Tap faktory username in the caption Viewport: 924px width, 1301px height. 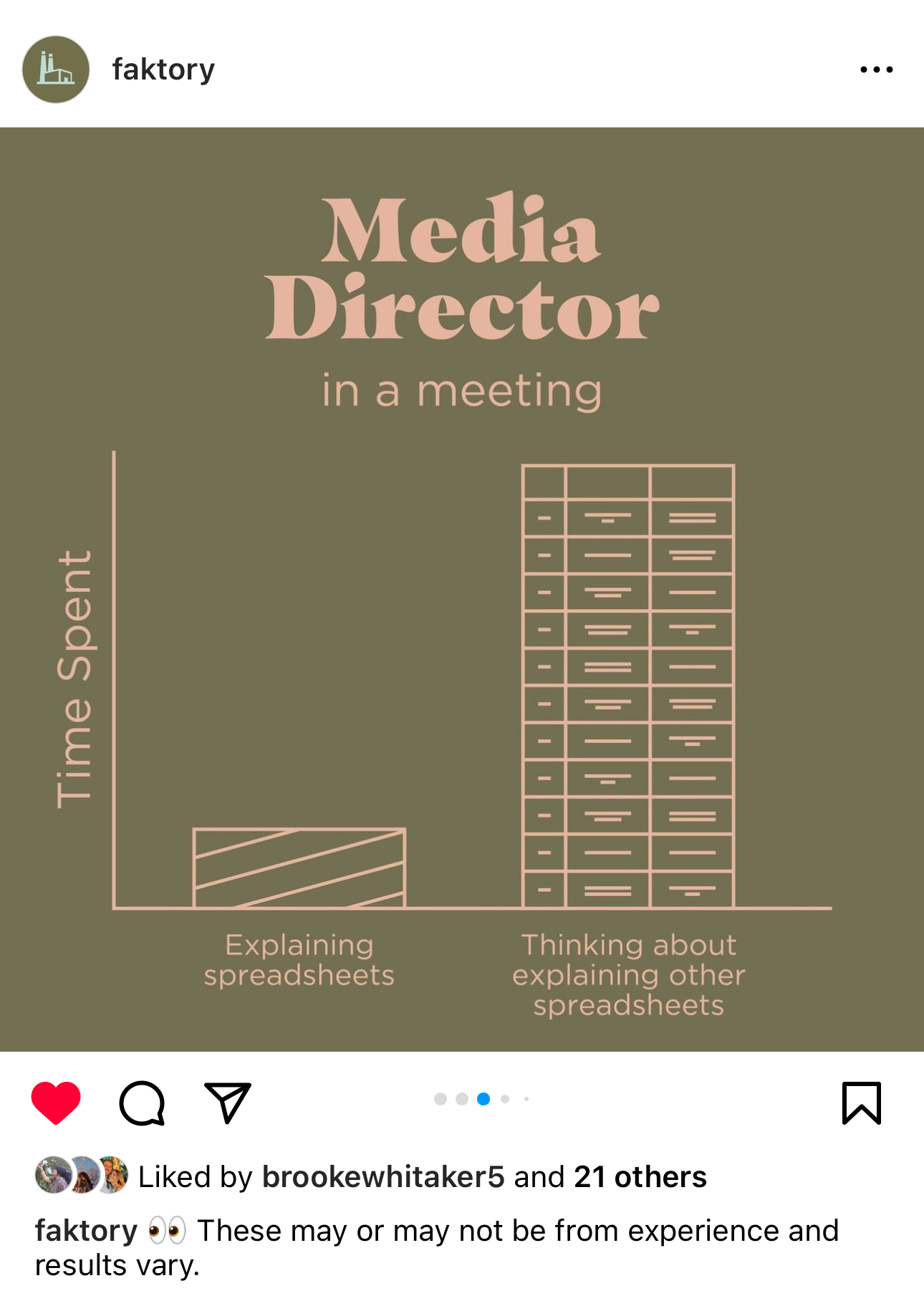tap(86, 1231)
